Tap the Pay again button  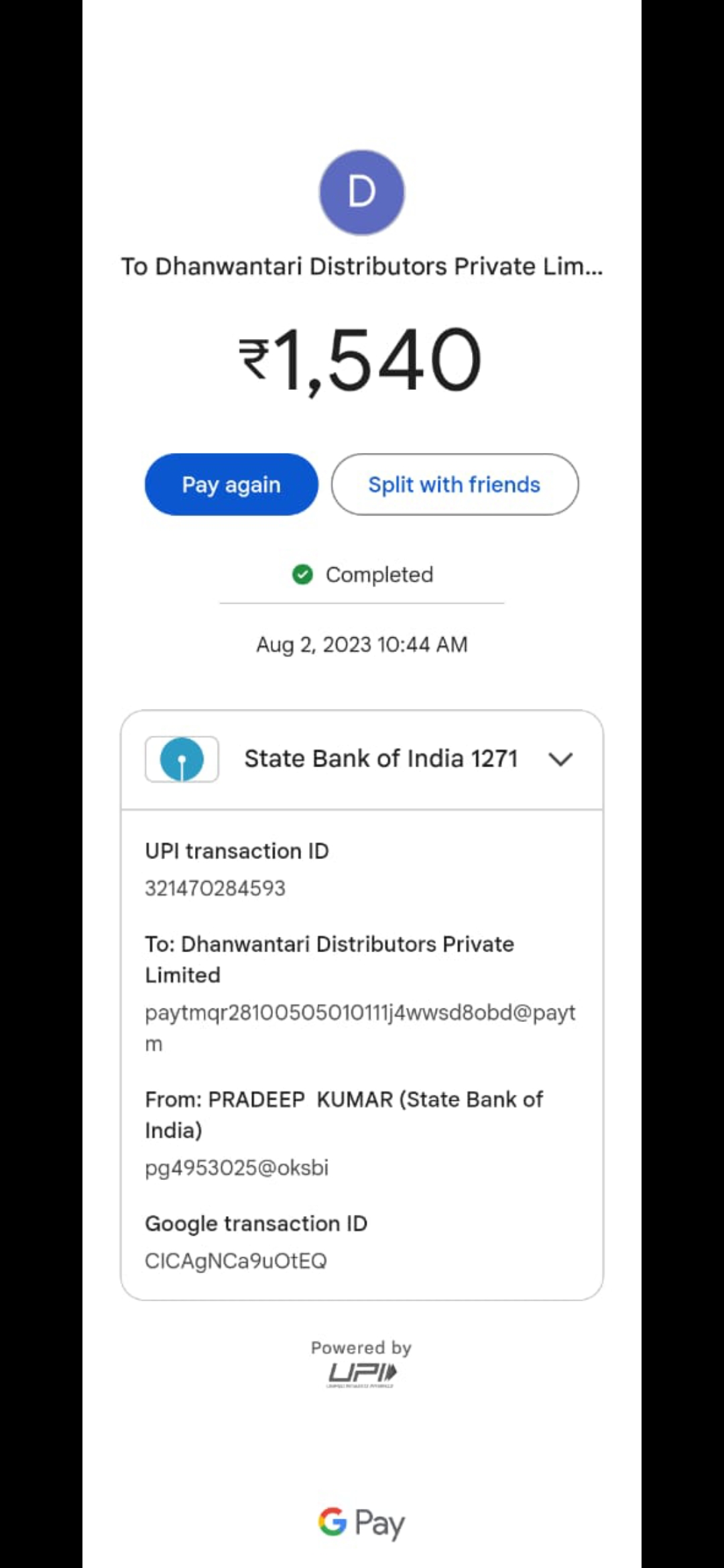pyautogui.click(x=231, y=484)
